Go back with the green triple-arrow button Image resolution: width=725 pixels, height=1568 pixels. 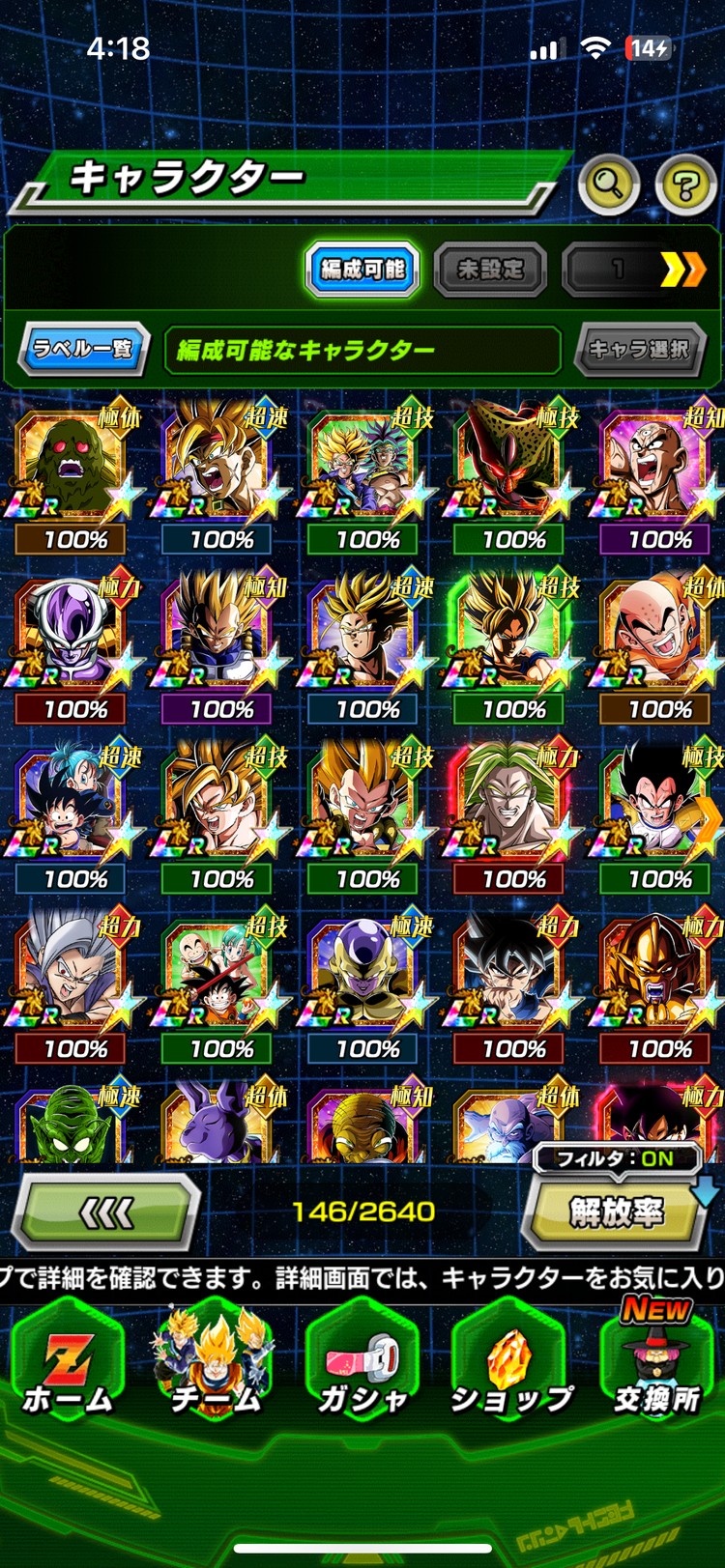coord(106,1213)
